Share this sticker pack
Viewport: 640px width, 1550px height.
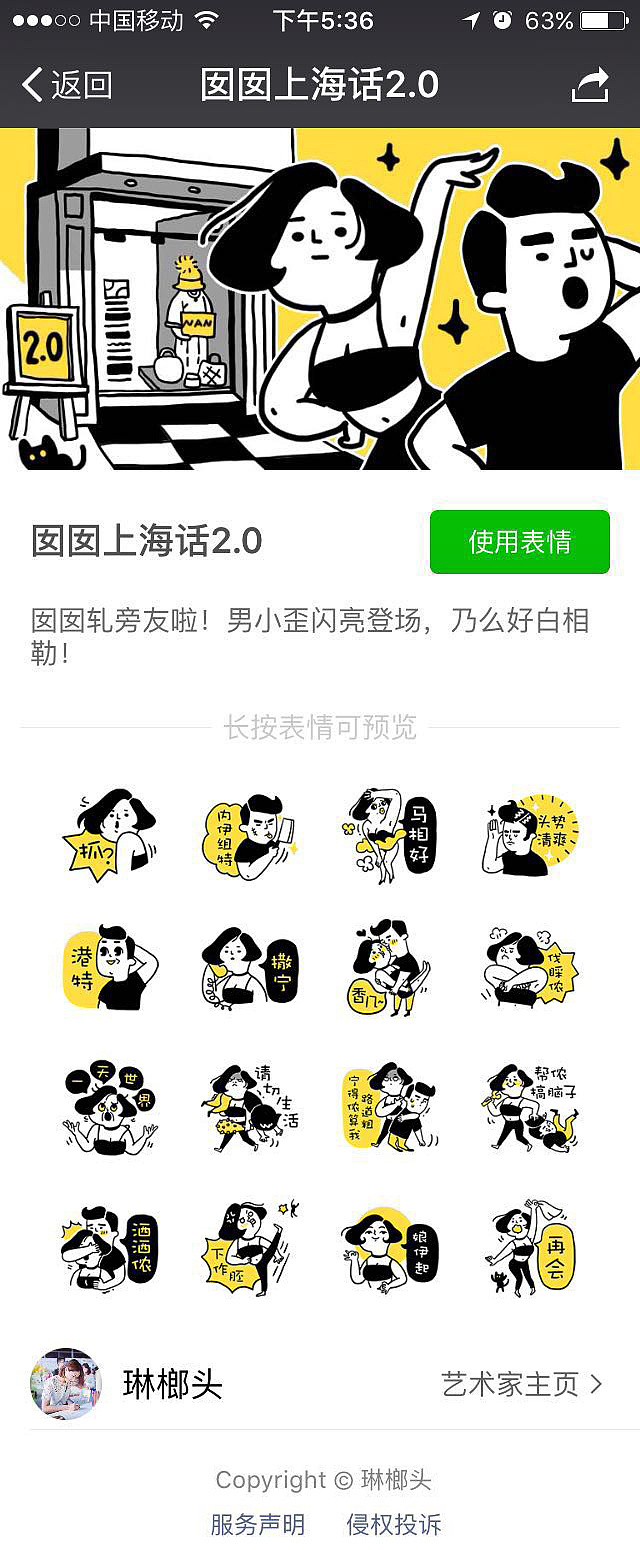tap(590, 85)
